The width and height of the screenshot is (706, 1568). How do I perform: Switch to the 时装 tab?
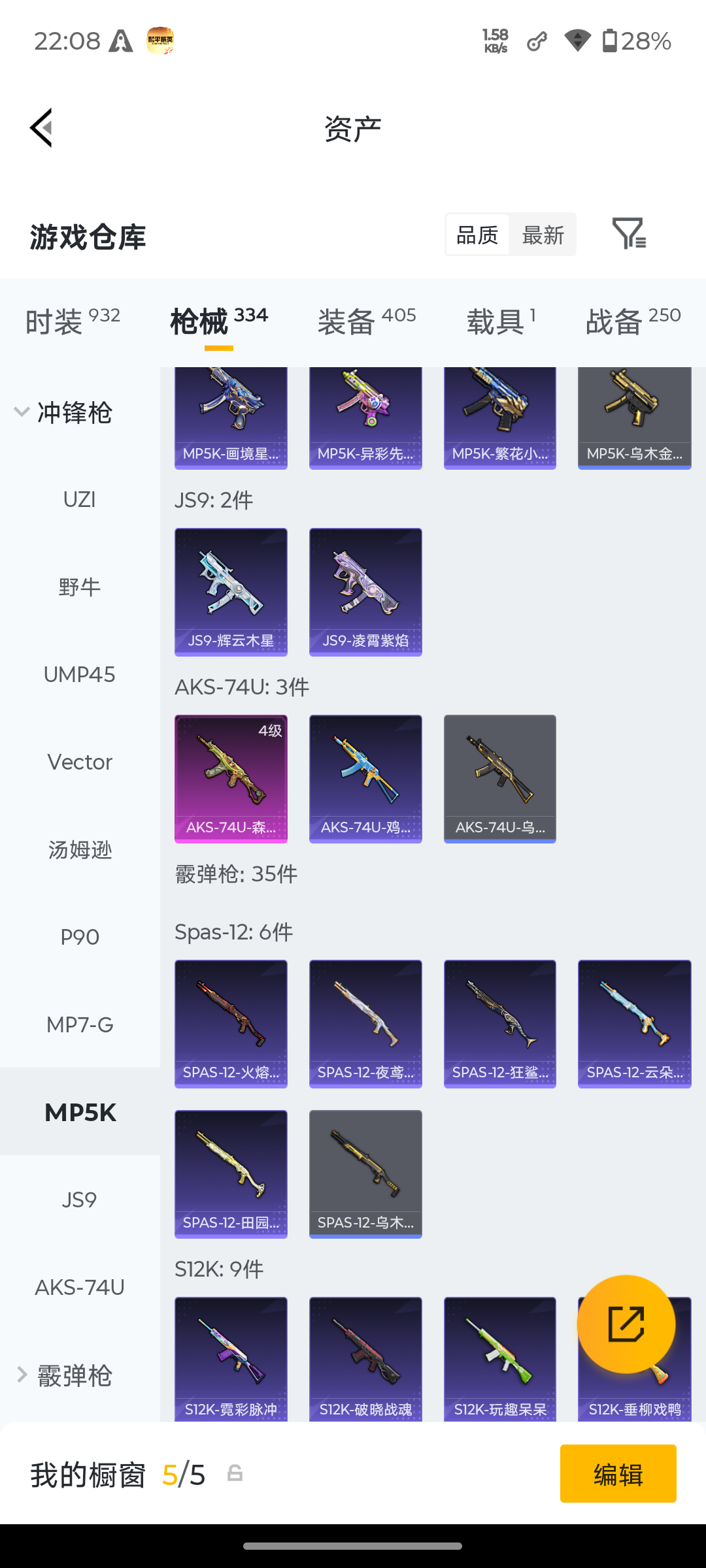pyautogui.click(x=73, y=321)
